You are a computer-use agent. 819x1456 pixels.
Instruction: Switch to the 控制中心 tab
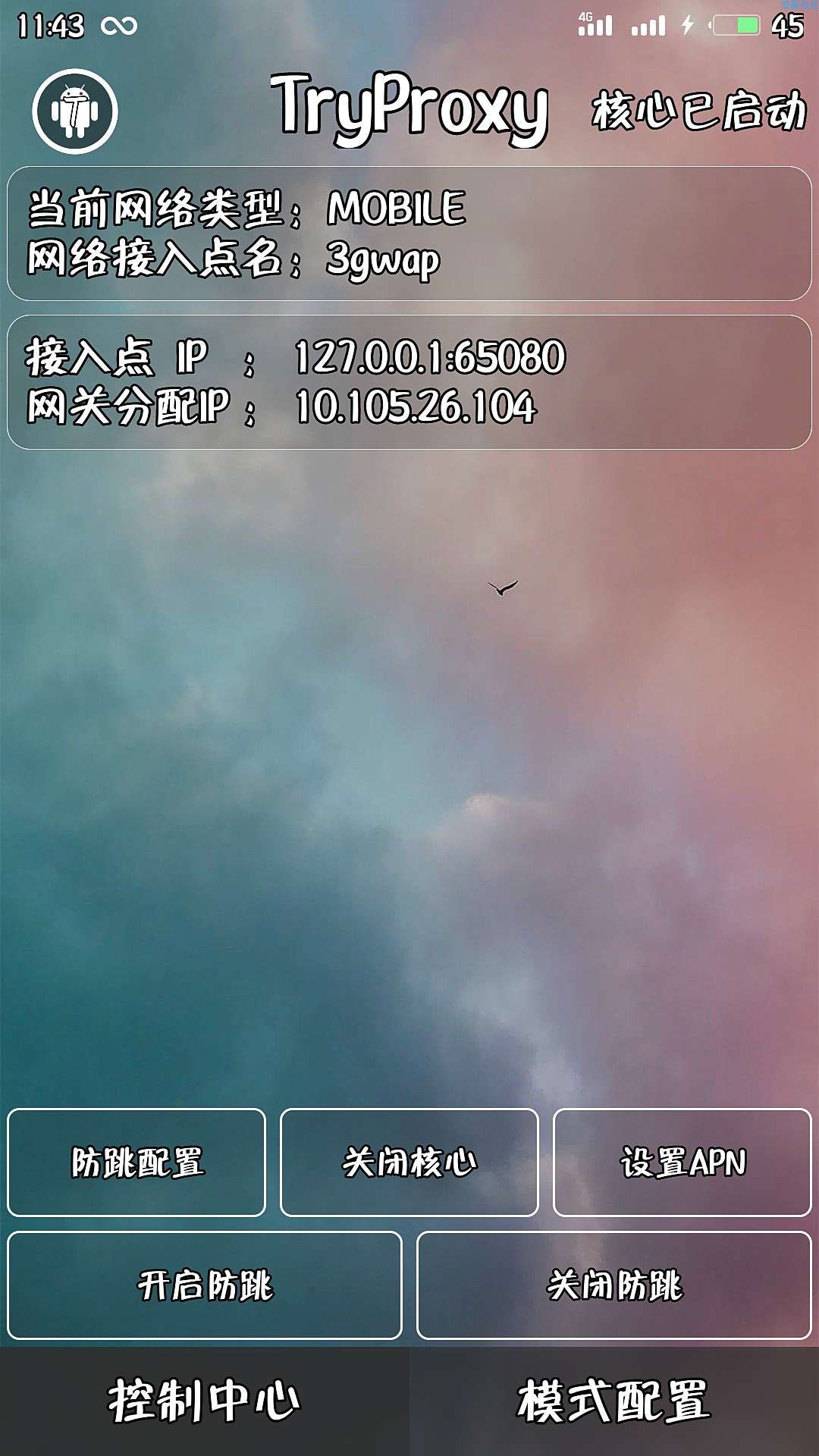click(205, 1401)
